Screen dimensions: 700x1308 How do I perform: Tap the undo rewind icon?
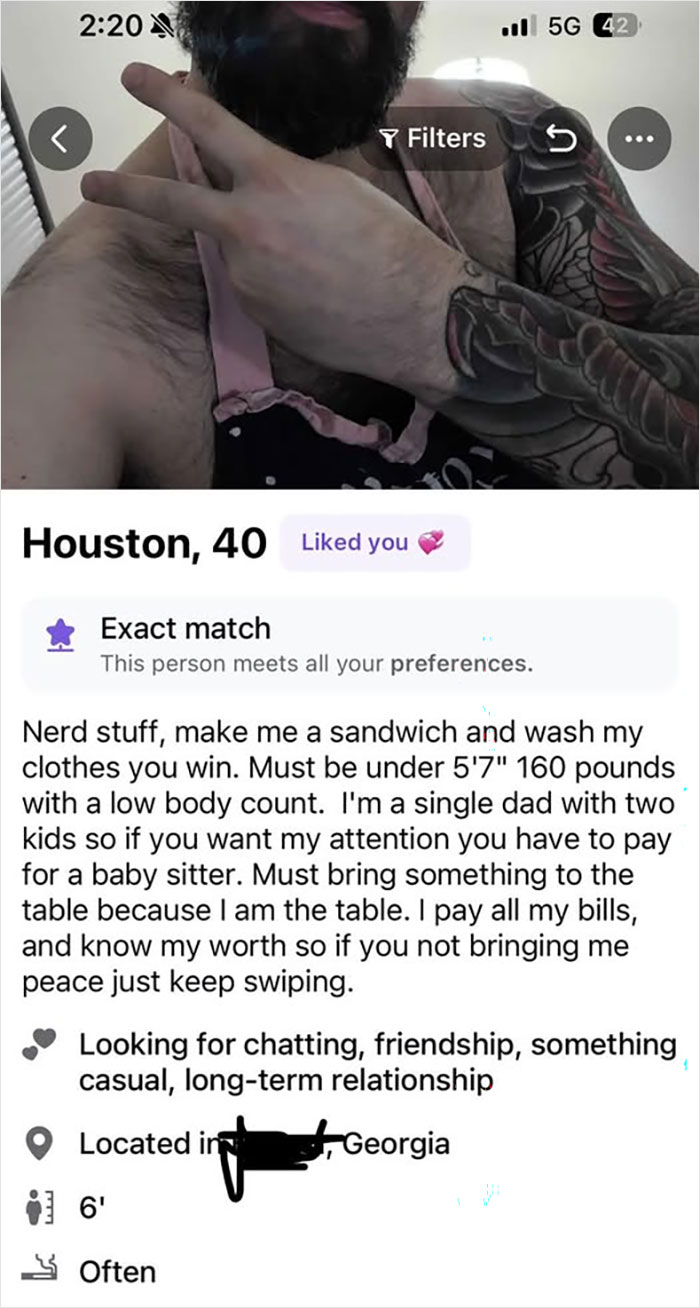click(x=562, y=139)
